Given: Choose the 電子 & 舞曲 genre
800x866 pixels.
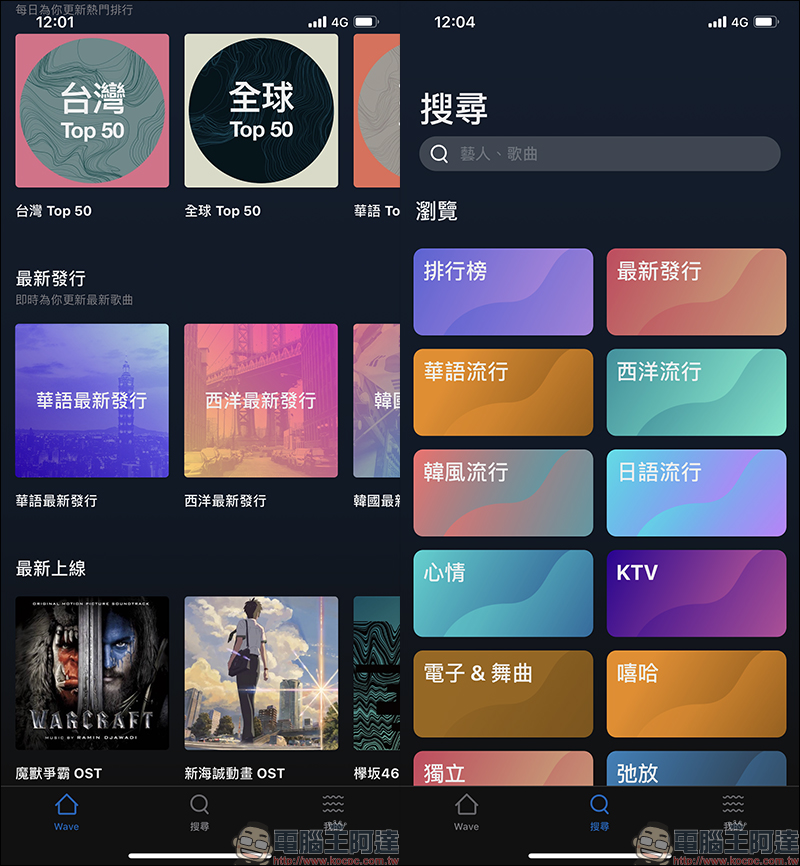Looking at the screenshot, I should tap(503, 693).
